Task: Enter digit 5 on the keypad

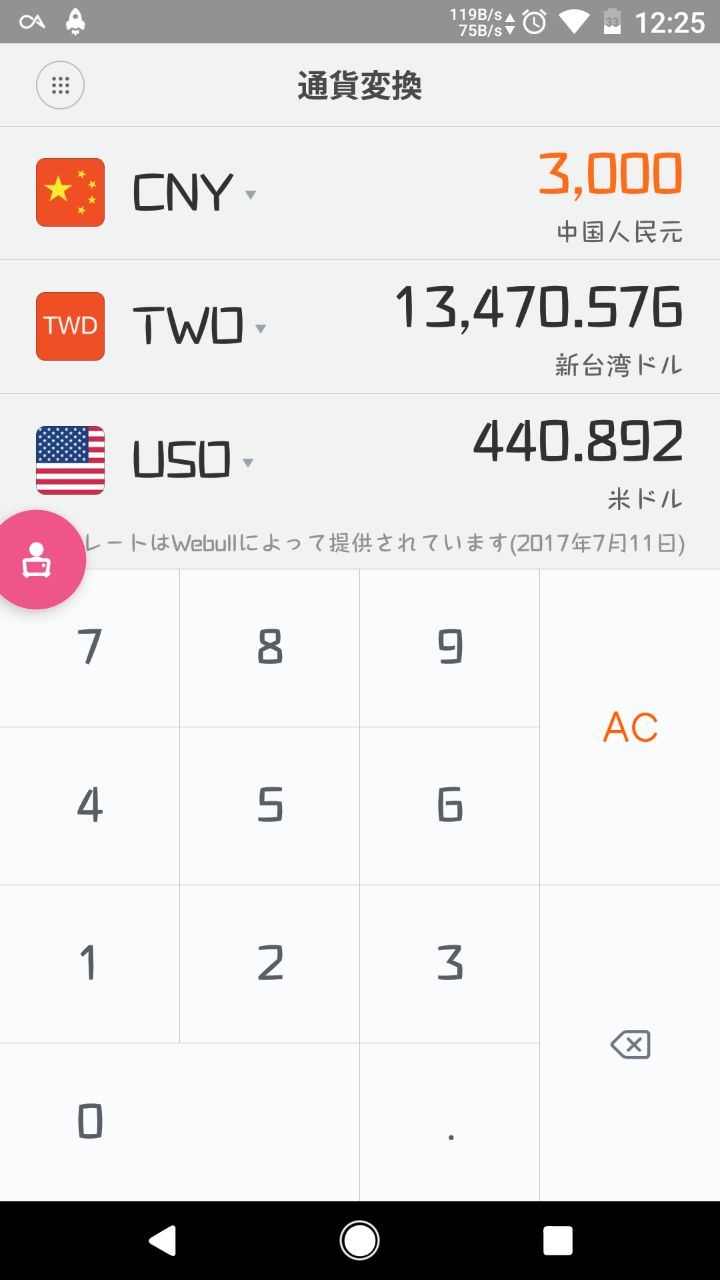Action: click(270, 806)
